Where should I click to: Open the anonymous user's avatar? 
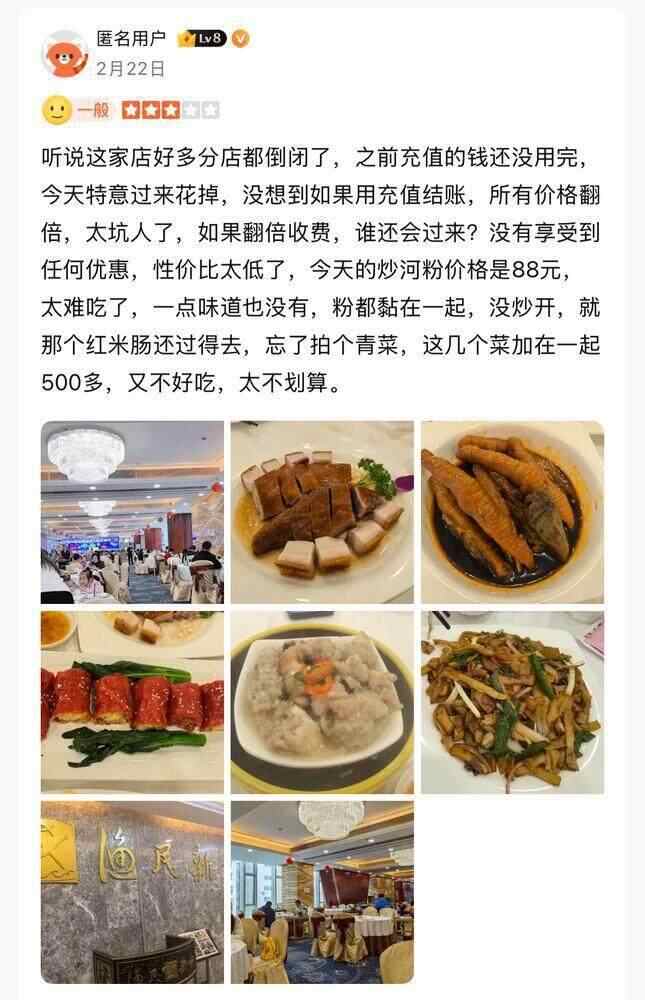[65, 55]
